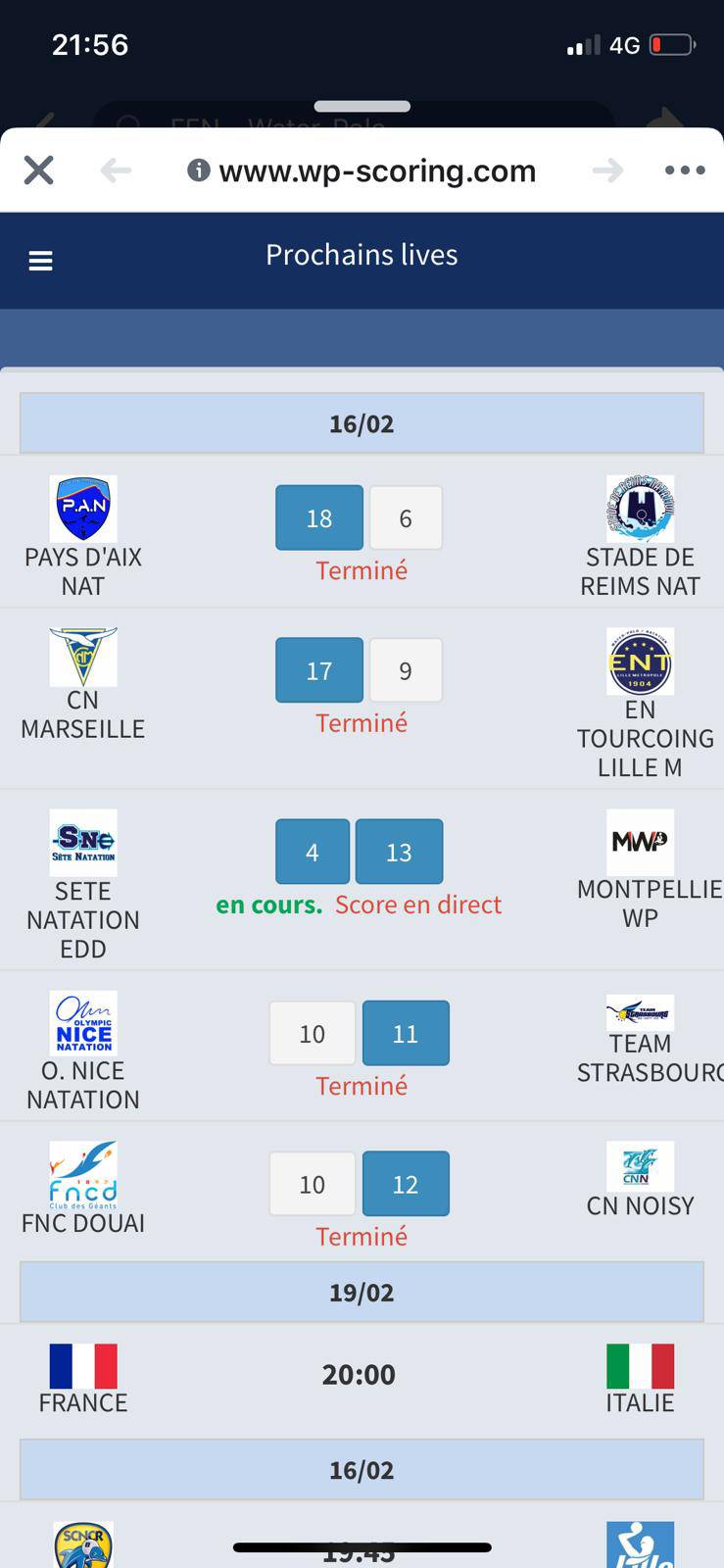The image size is (724, 1568).
Task: Open the France vs Italie 20:00 match
Action: pos(359,1374)
